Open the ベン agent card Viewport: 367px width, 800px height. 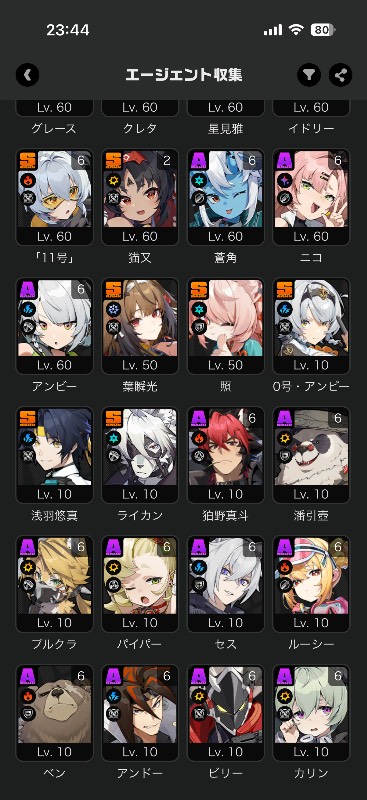[x=54, y=713]
